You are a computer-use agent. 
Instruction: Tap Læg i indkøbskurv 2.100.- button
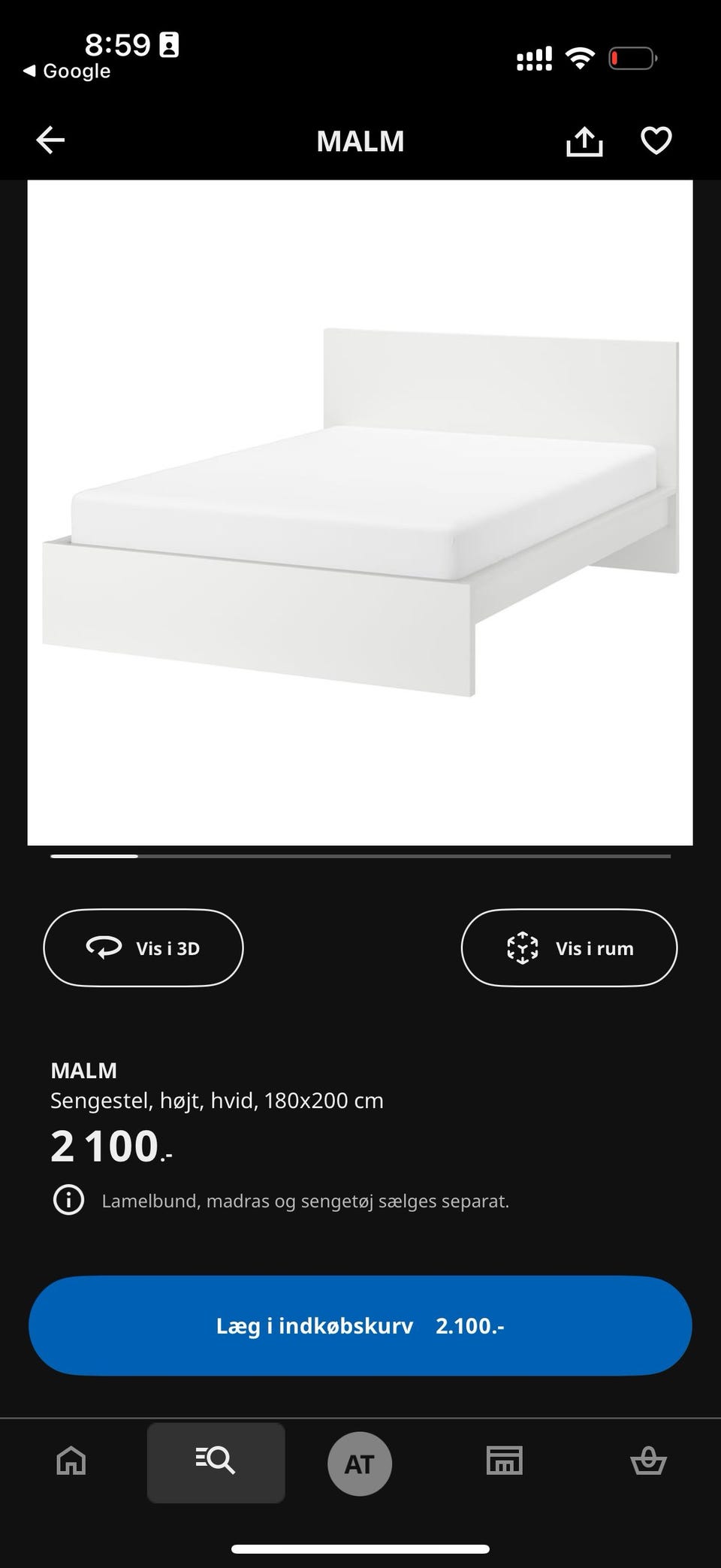click(x=360, y=1325)
